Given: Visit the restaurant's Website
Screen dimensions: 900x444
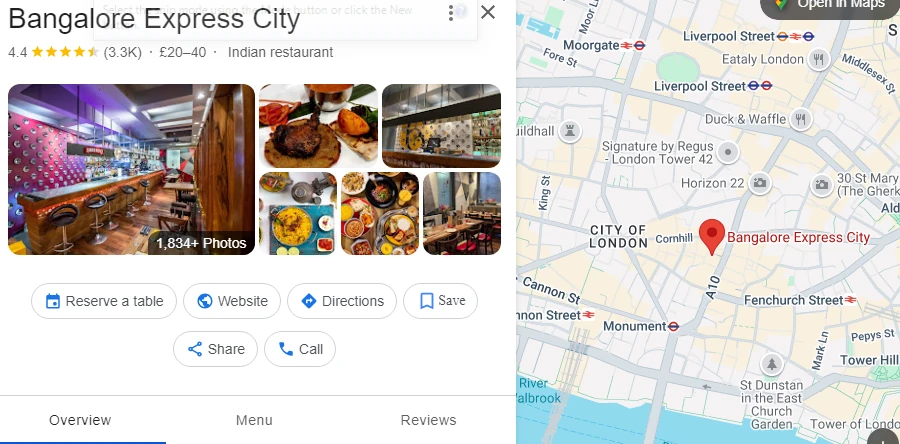Looking at the screenshot, I should coord(232,301).
